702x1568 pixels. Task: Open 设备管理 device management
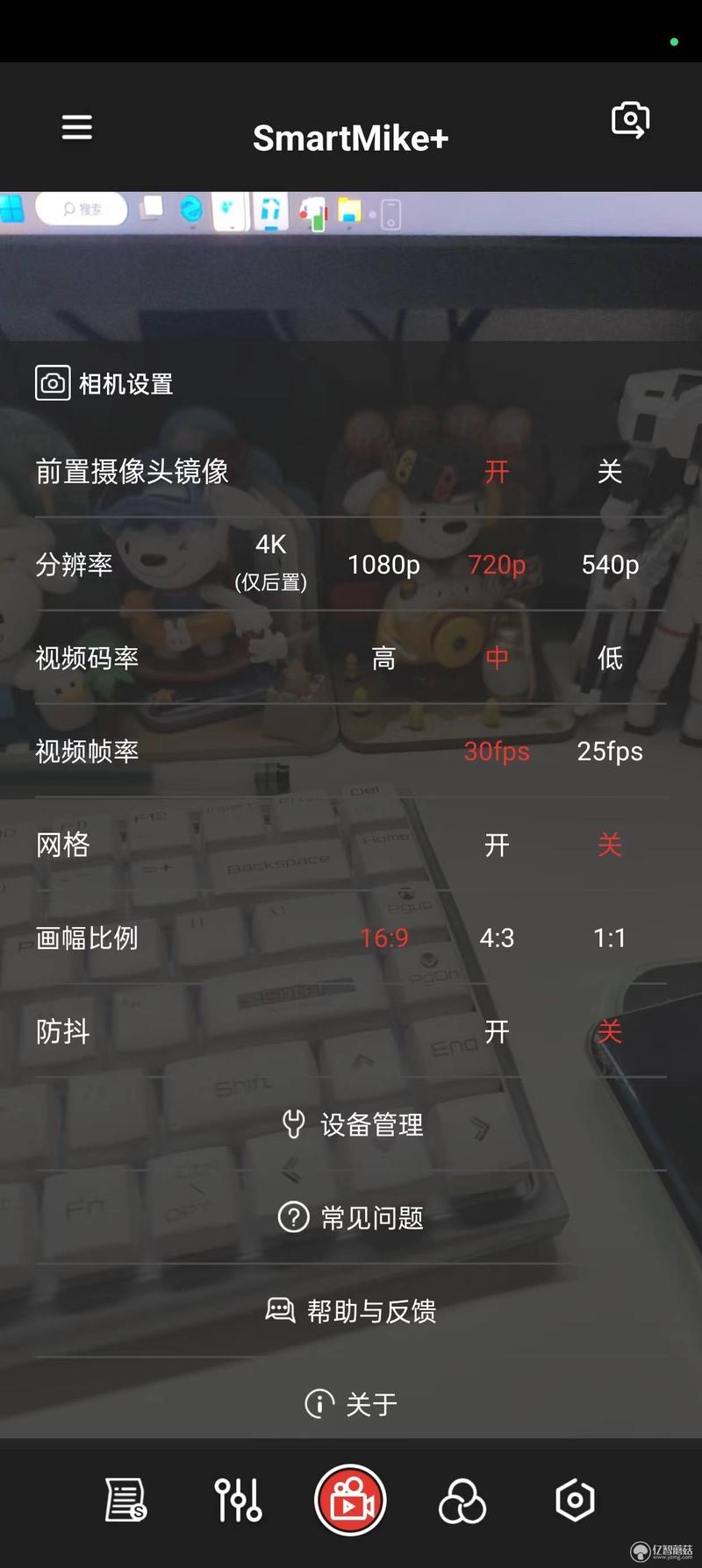353,1125
